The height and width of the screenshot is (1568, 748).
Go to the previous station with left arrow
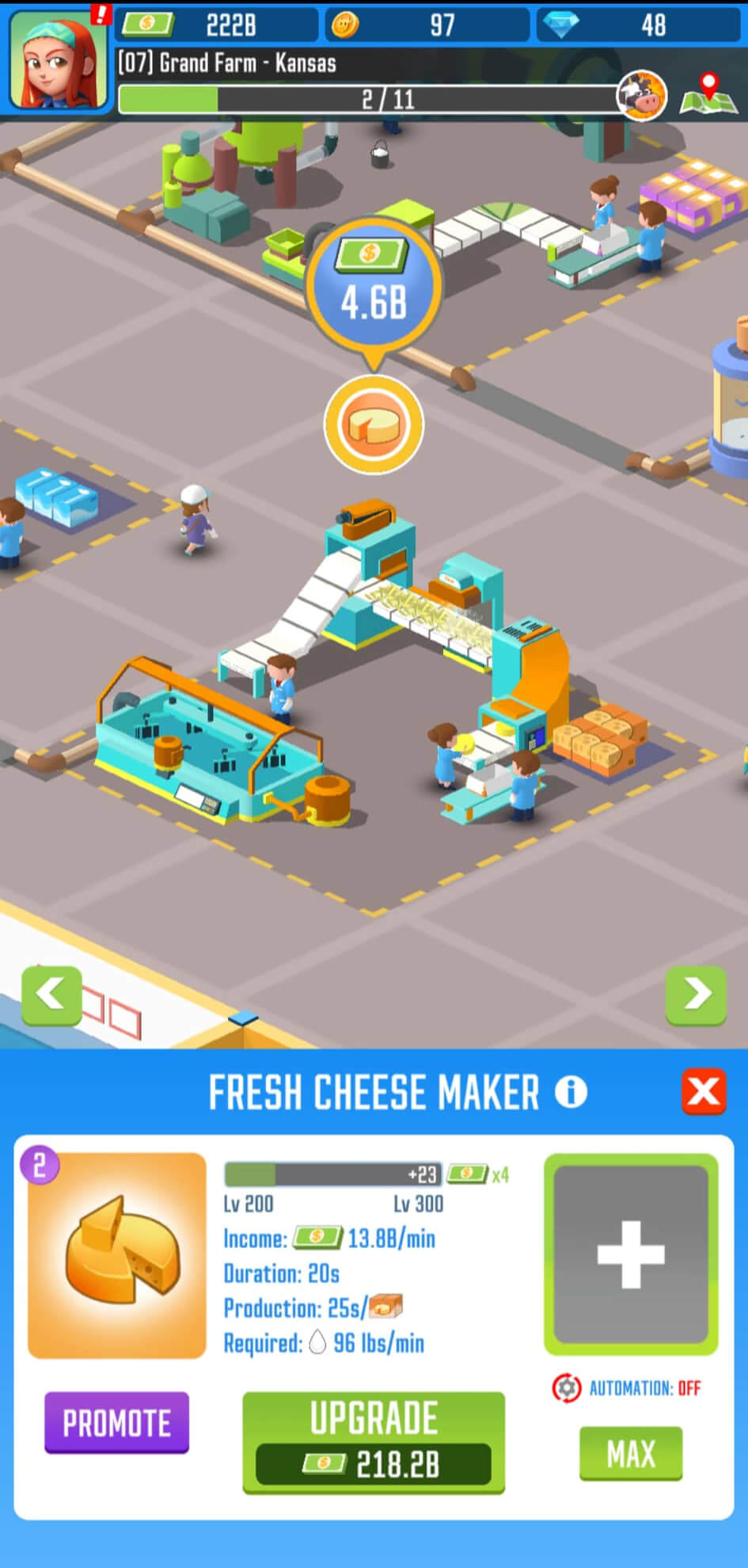point(51,995)
